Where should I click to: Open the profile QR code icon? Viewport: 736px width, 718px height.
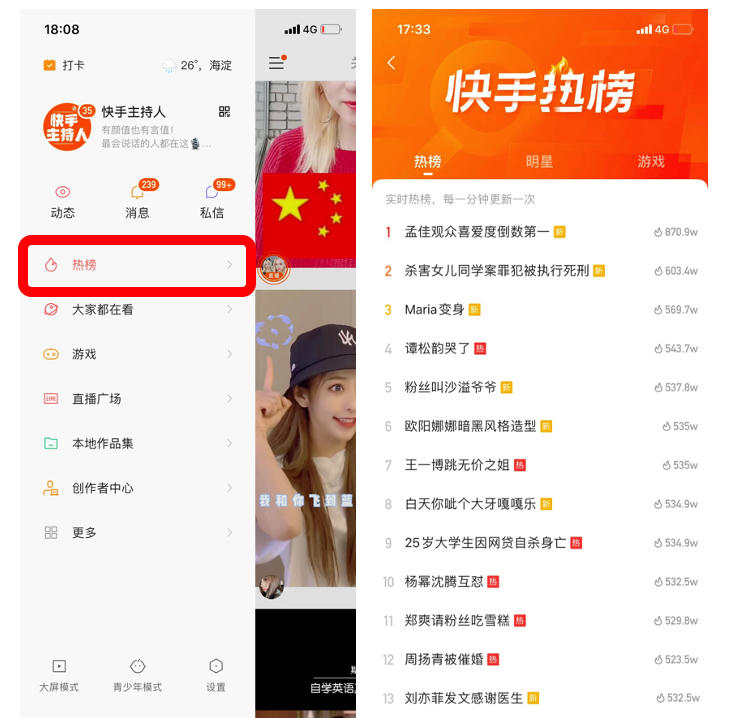pos(224,112)
